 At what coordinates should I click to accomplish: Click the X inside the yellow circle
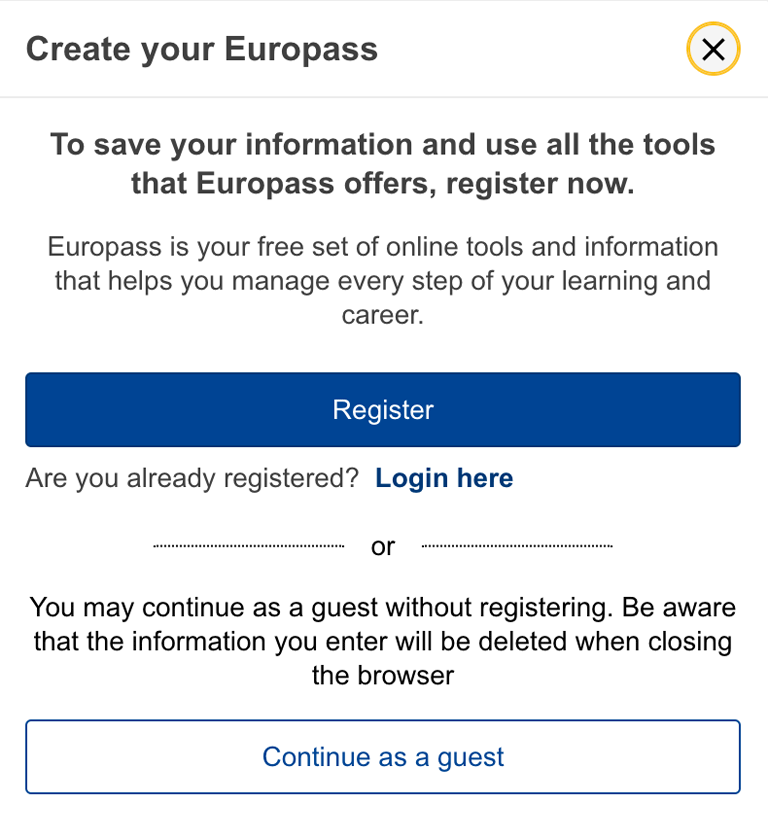713,49
